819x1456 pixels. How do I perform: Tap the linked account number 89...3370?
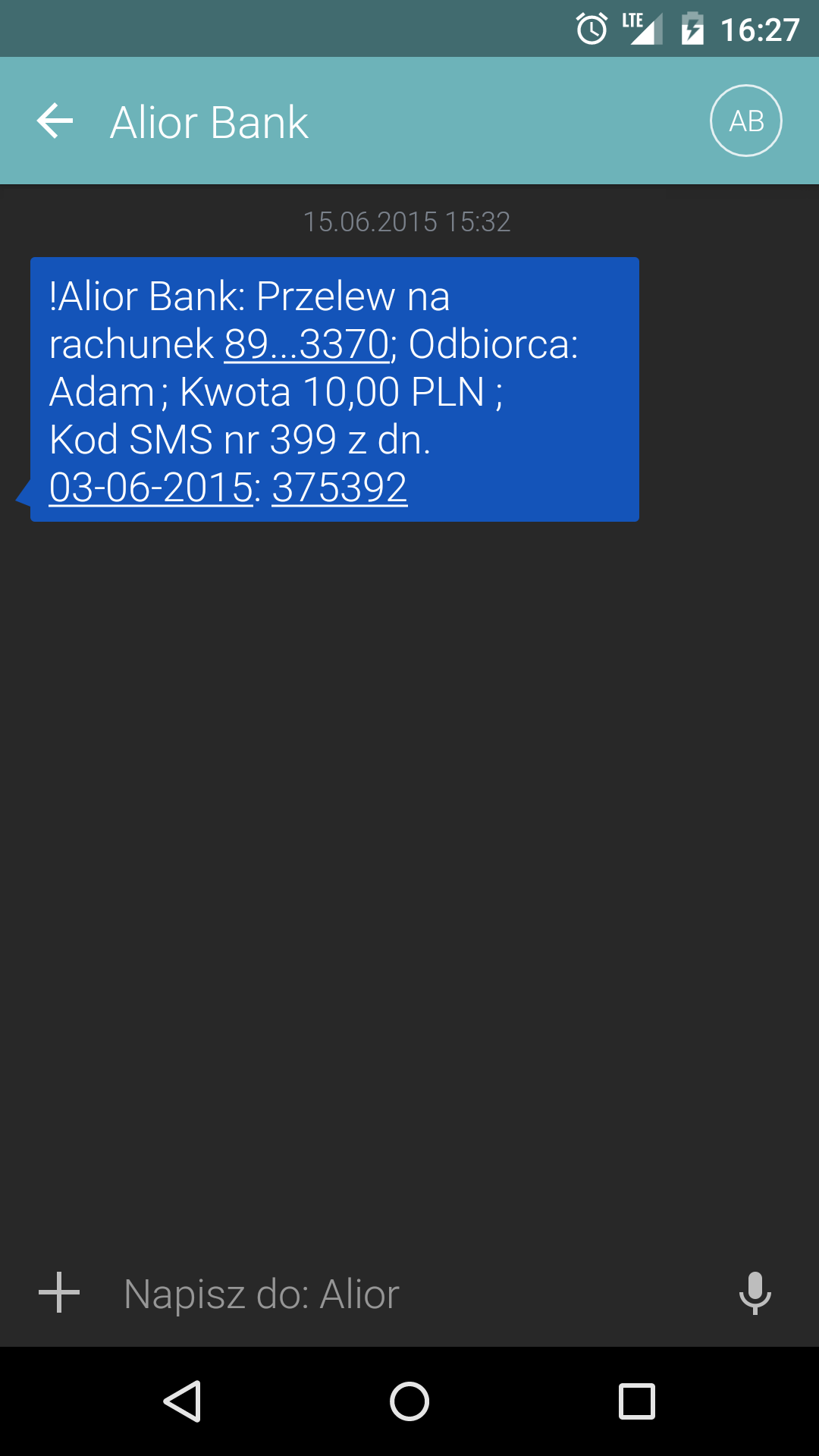[306, 344]
